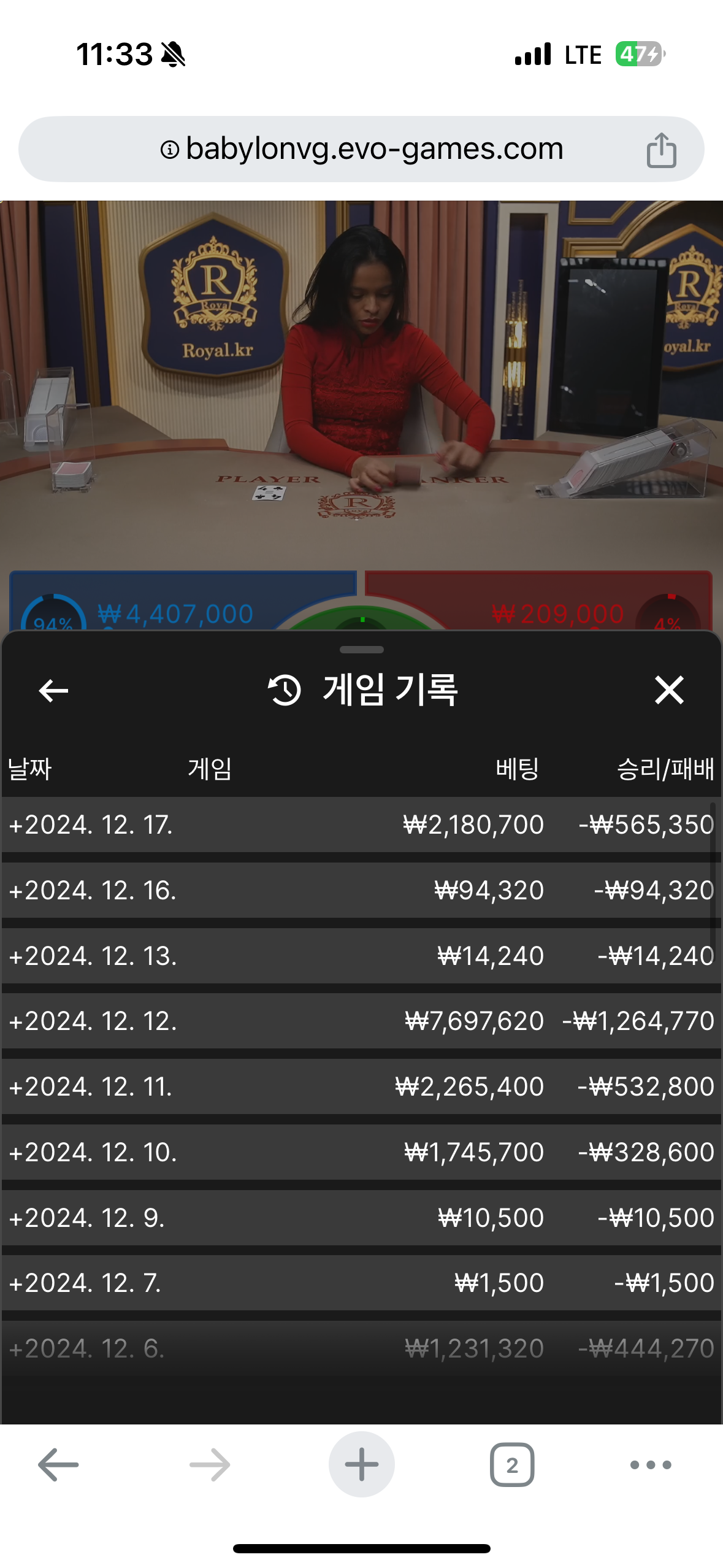Expand the 2024. 12. 12. history row
Image resolution: width=723 pixels, height=1568 pixels.
click(361, 1021)
